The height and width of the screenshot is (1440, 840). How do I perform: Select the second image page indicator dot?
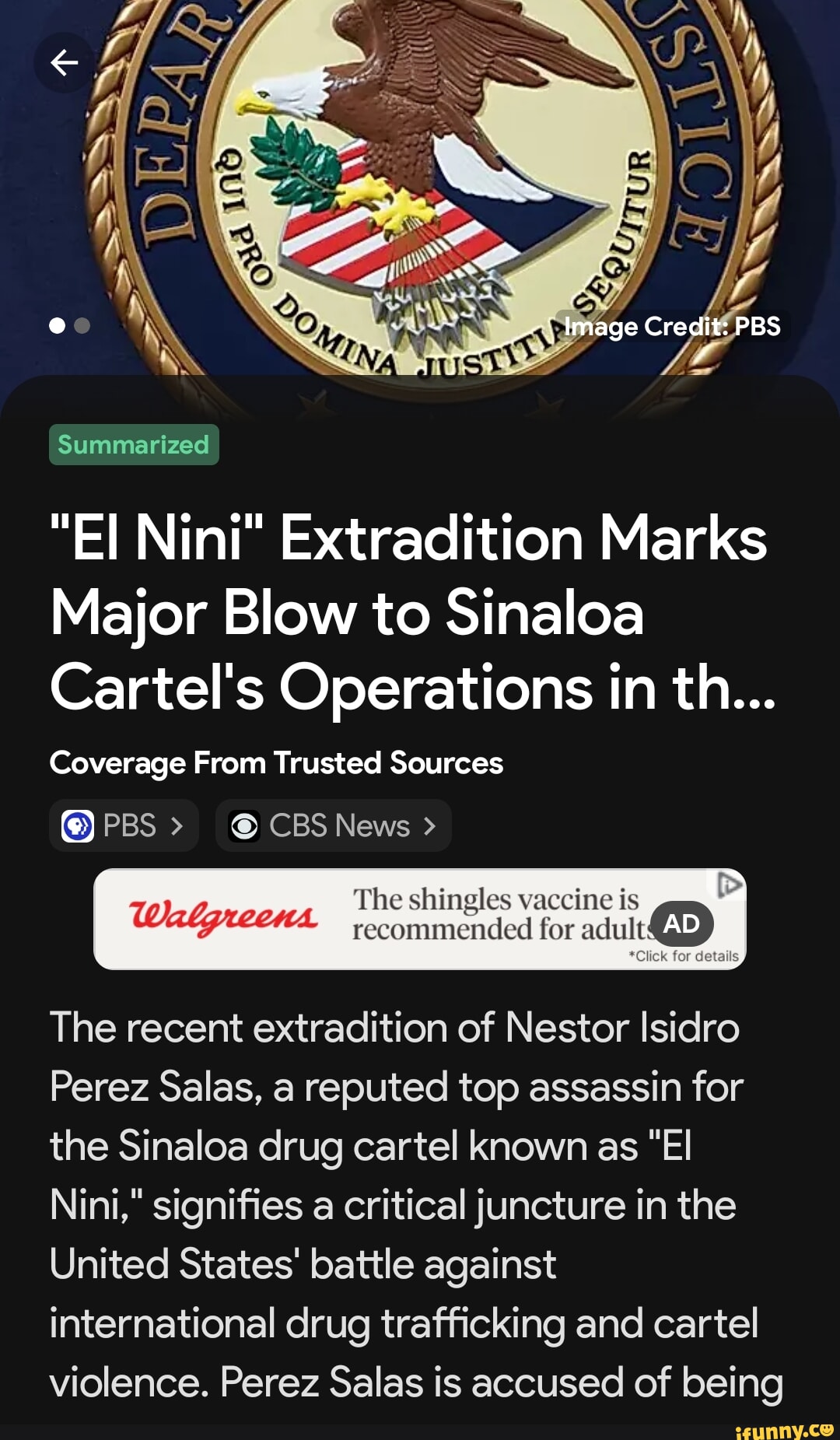click(x=82, y=325)
